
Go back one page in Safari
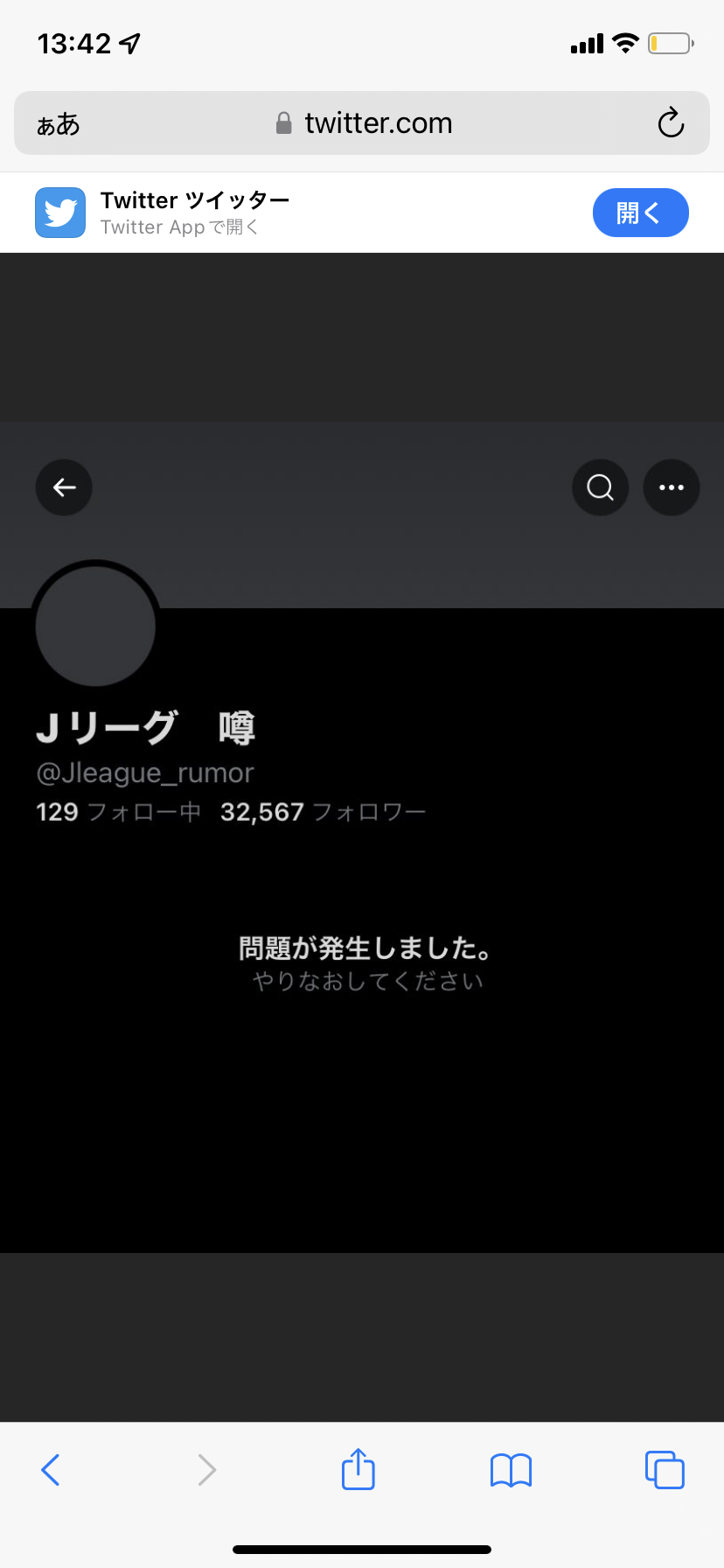[51, 1469]
